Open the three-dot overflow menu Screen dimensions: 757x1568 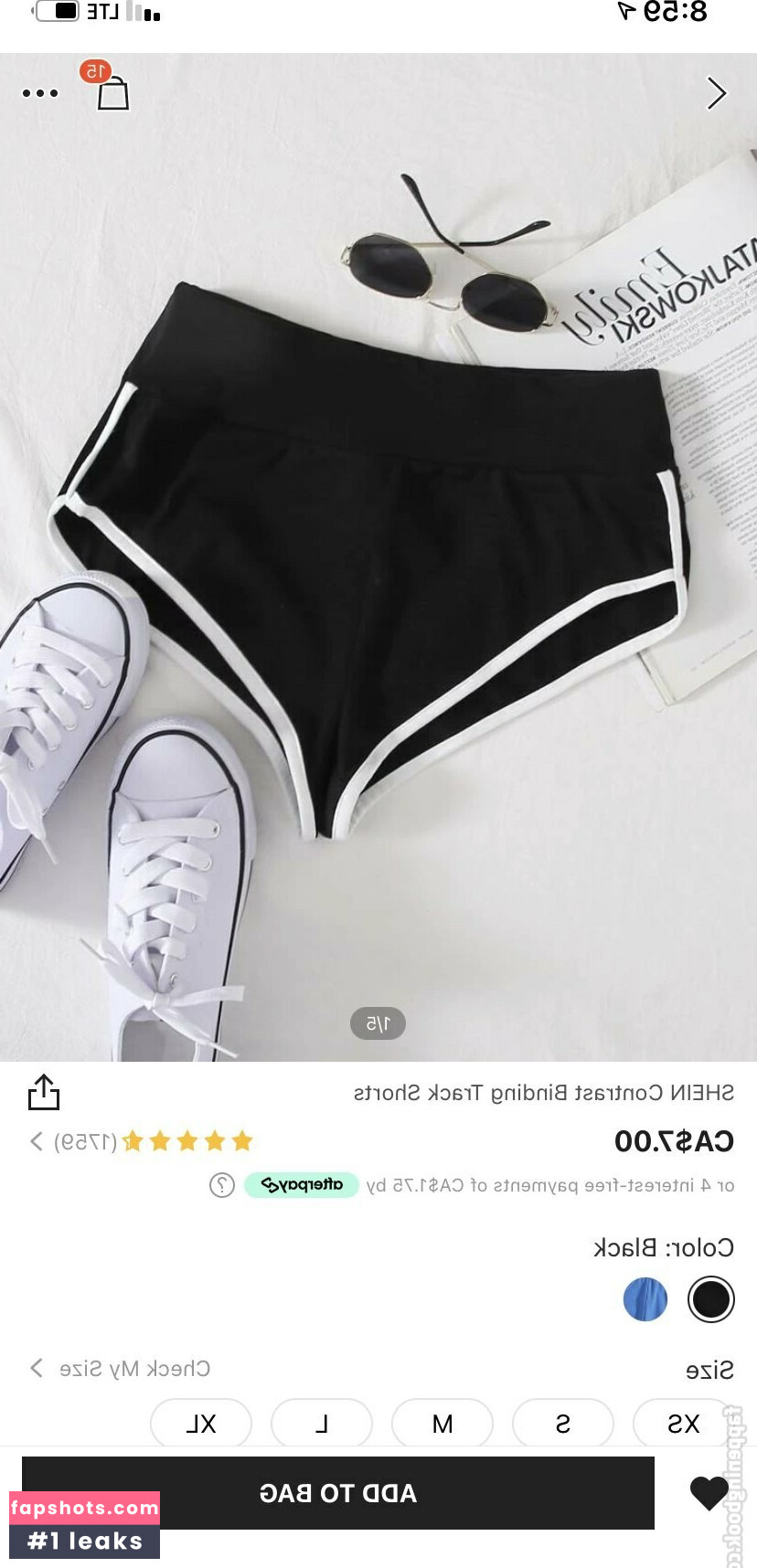pyautogui.click(x=40, y=93)
